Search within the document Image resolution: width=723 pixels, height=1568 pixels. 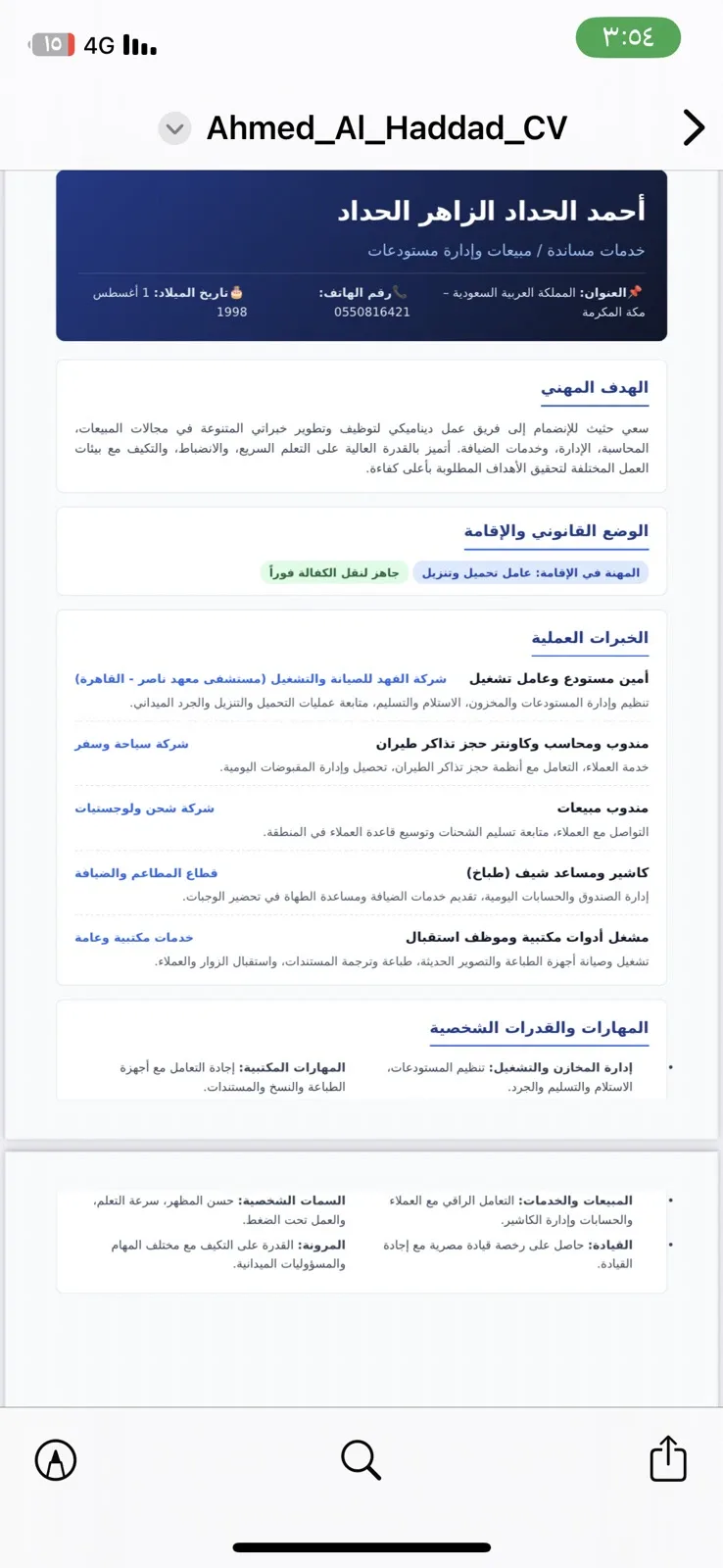point(361,1459)
